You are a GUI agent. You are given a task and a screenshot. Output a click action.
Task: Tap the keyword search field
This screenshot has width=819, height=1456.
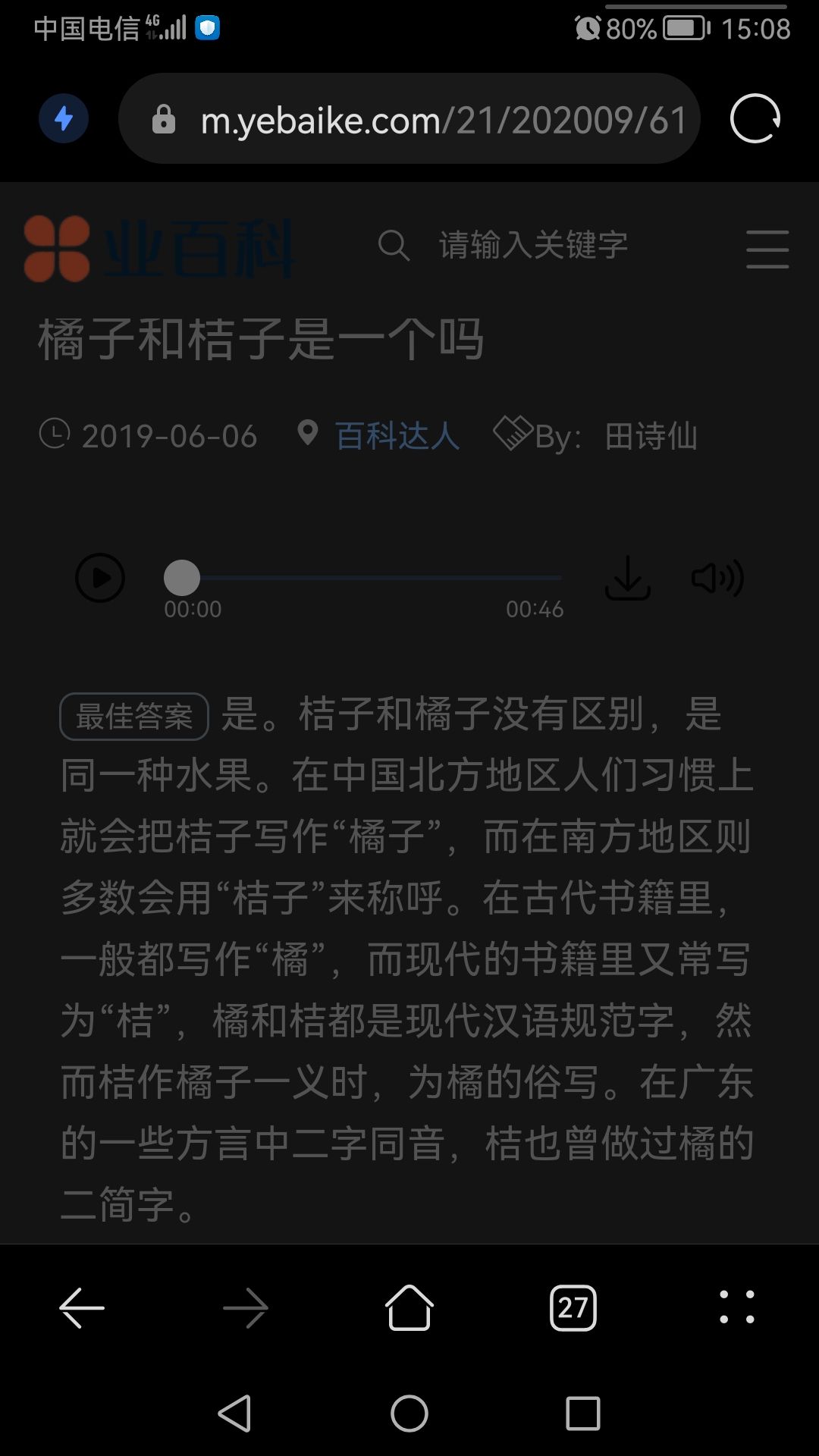point(532,246)
